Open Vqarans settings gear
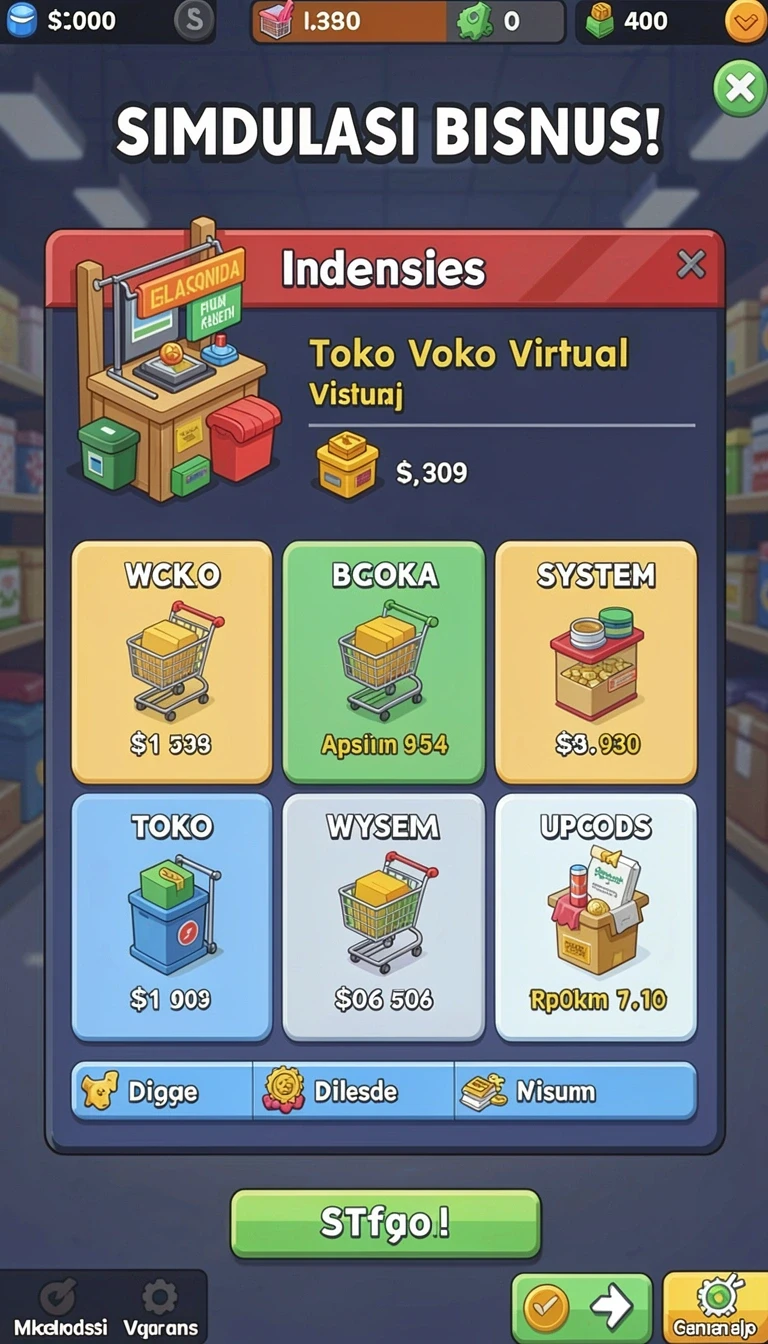This screenshot has width=768, height=1344. pyautogui.click(x=160, y=1308)
